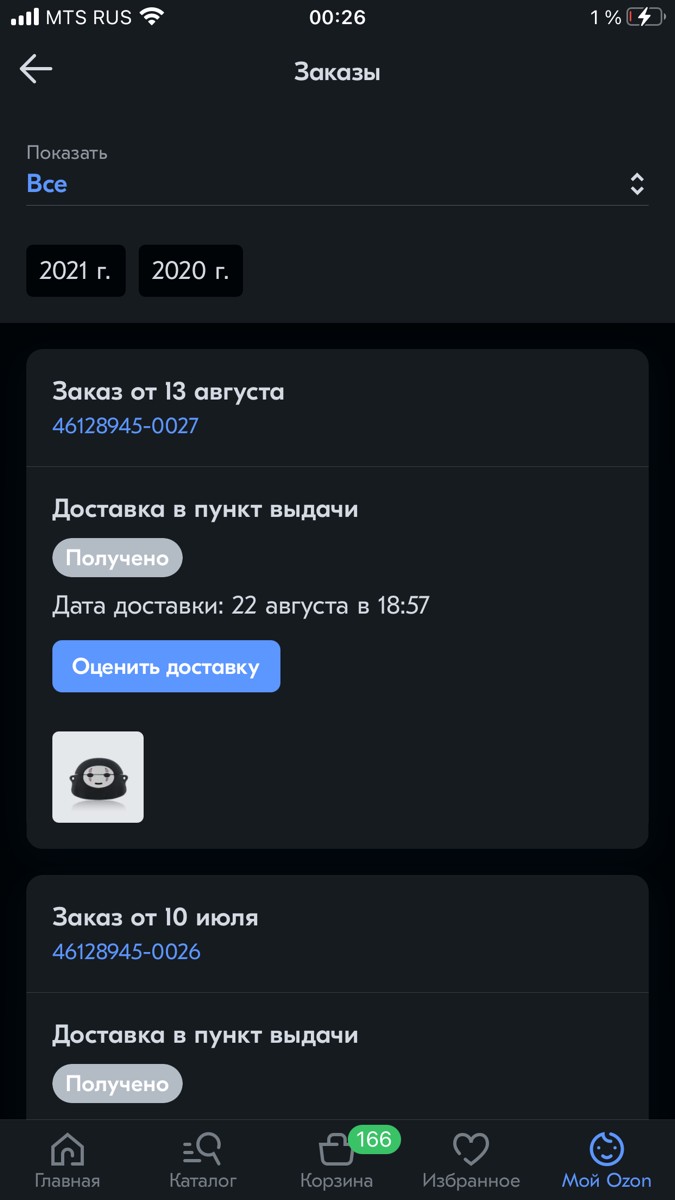Open the product thumbnail in August order
675x1200 pixels.
pyautogui.click(x=98, y=777)
